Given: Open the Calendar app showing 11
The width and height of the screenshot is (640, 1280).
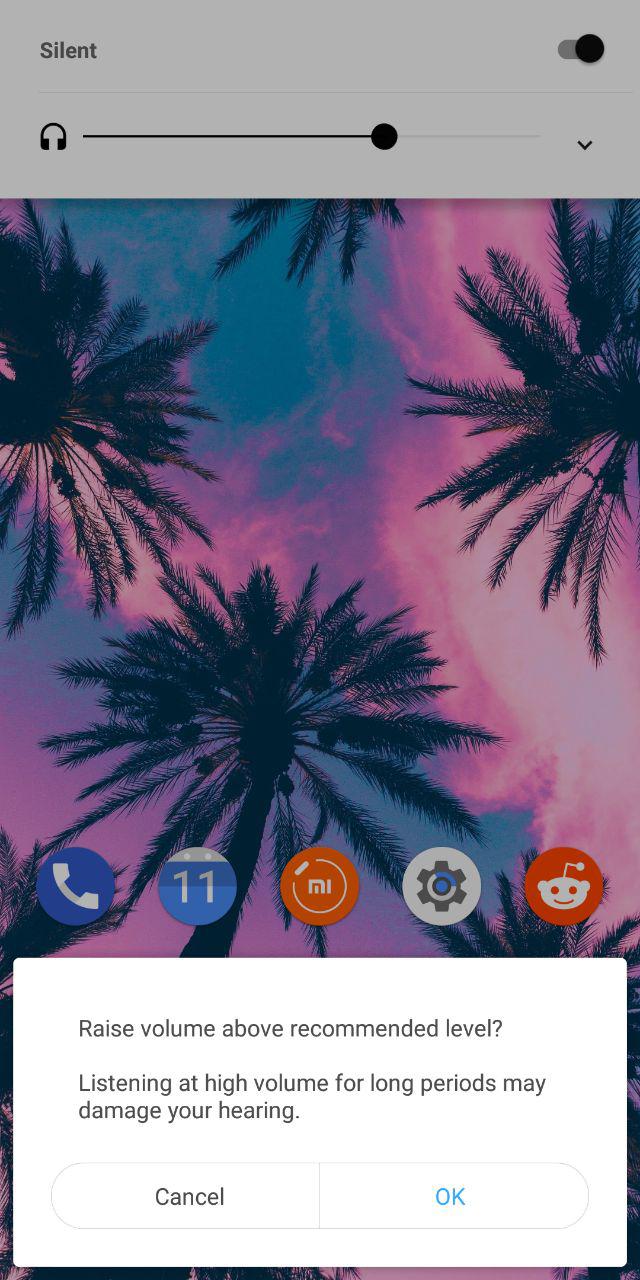Looking at the screenshot, I should 197,886.
